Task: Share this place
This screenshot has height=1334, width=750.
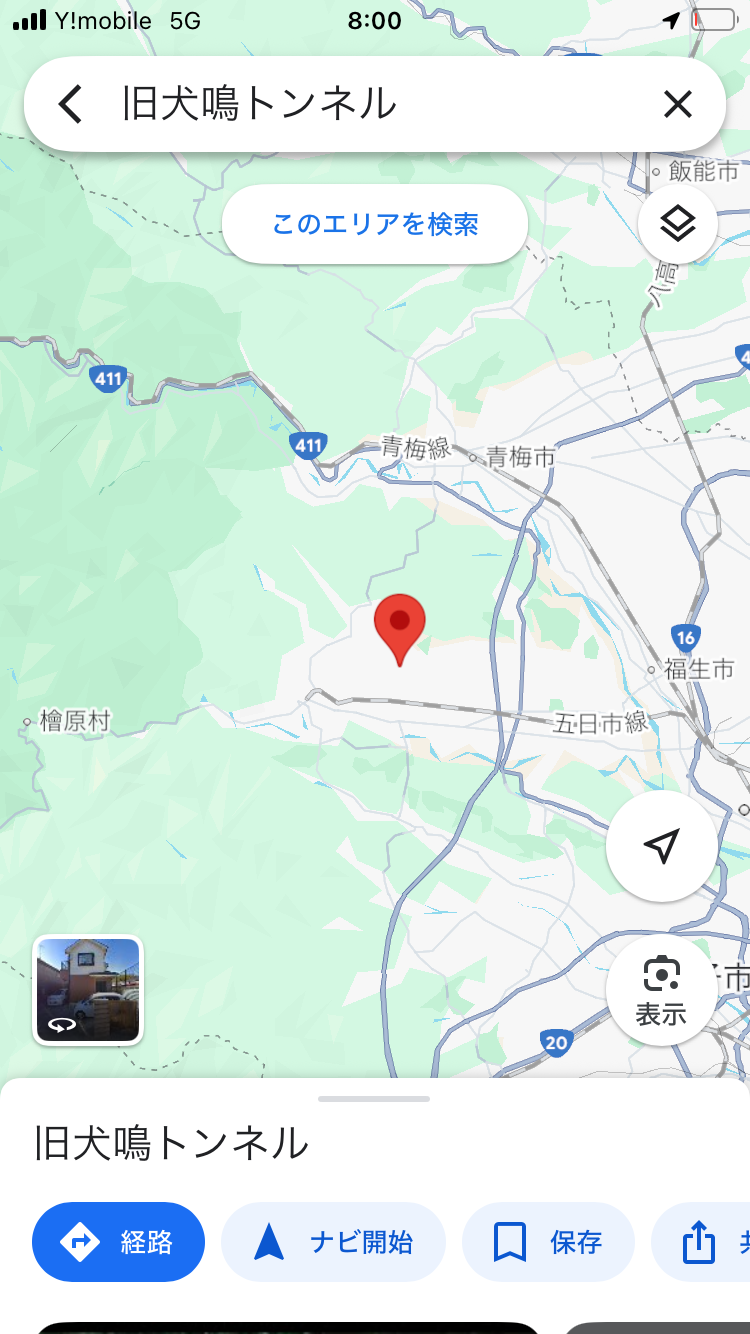Action: (701, 1242)
